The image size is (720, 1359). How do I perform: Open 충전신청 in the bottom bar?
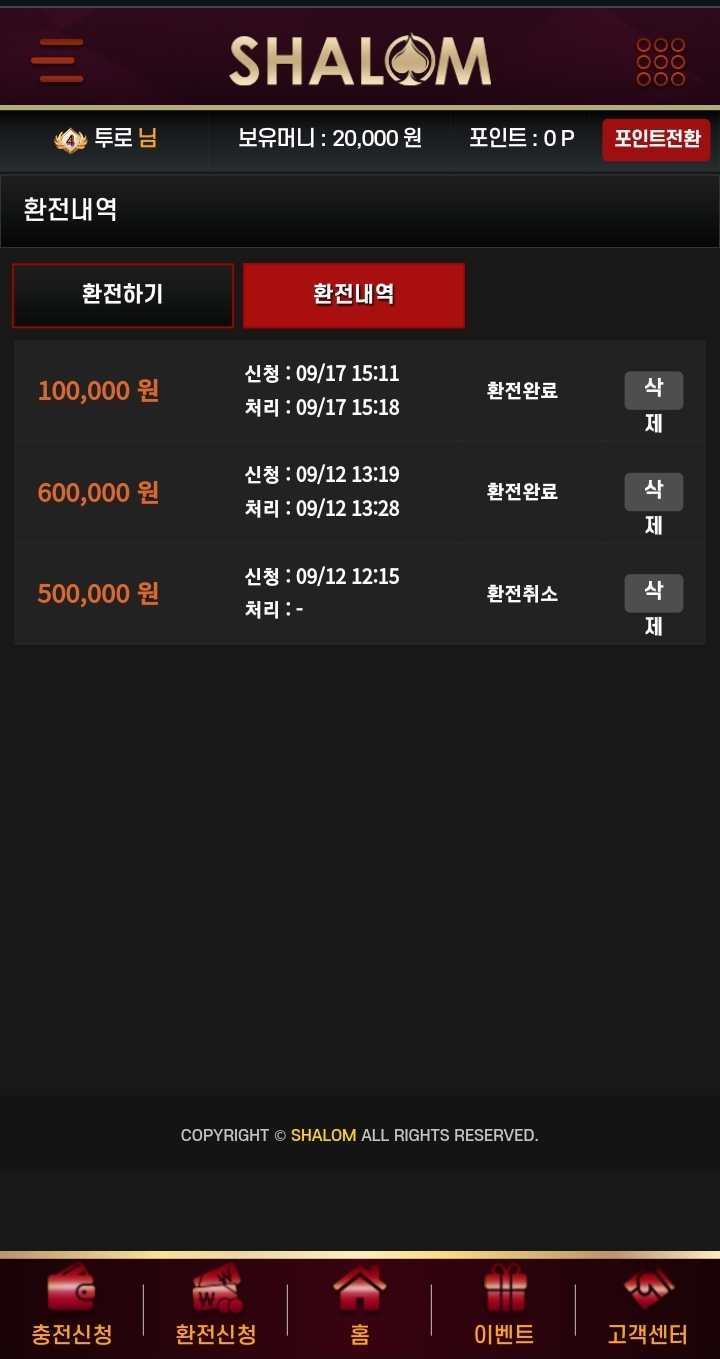tap(72, 1307)
